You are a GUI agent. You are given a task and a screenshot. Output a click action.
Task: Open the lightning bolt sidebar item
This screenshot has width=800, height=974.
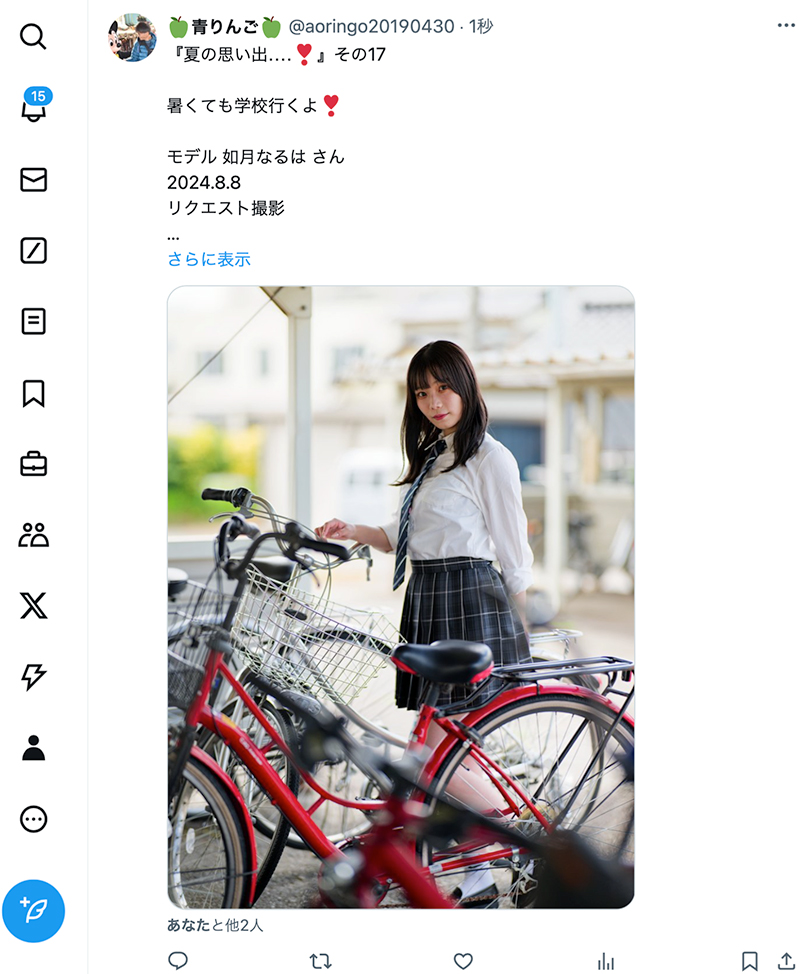pos(34,676)
